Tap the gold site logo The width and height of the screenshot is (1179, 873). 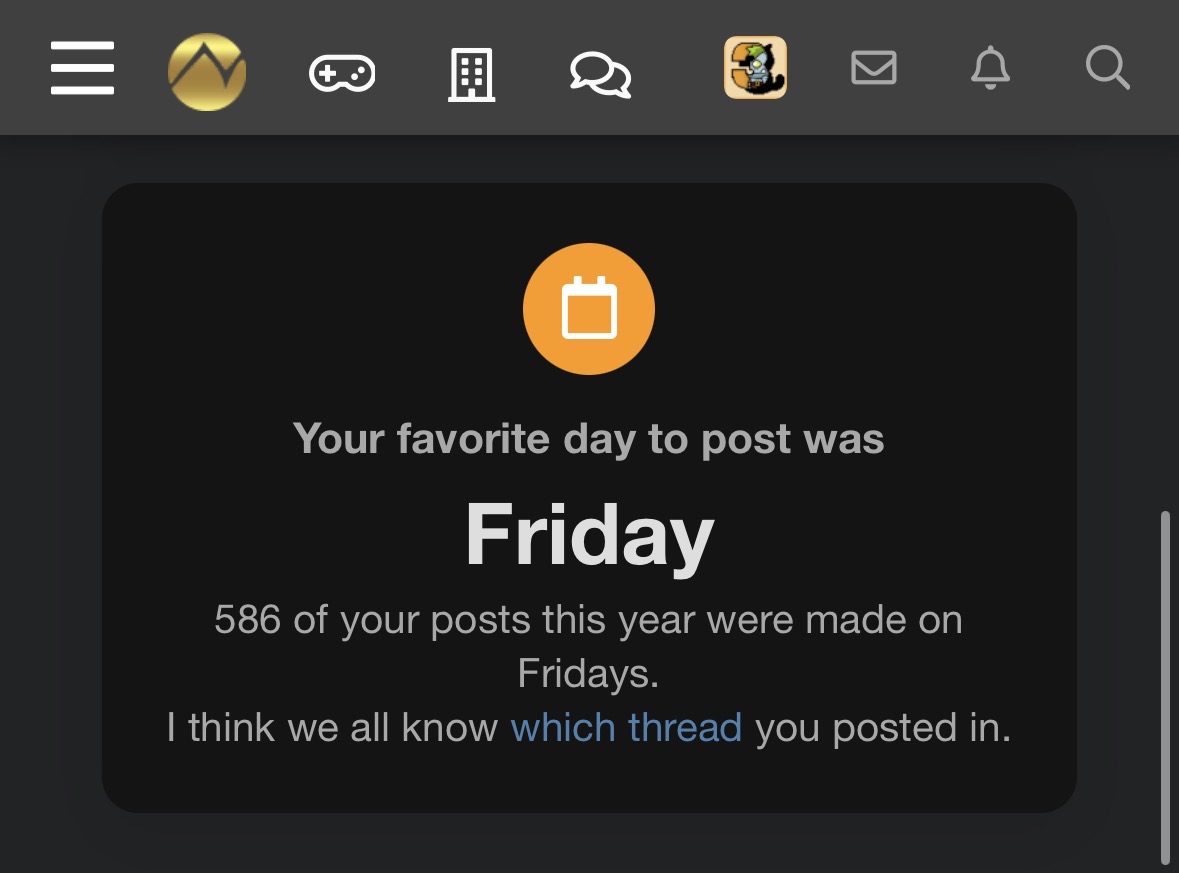click(x=207, y=71)
